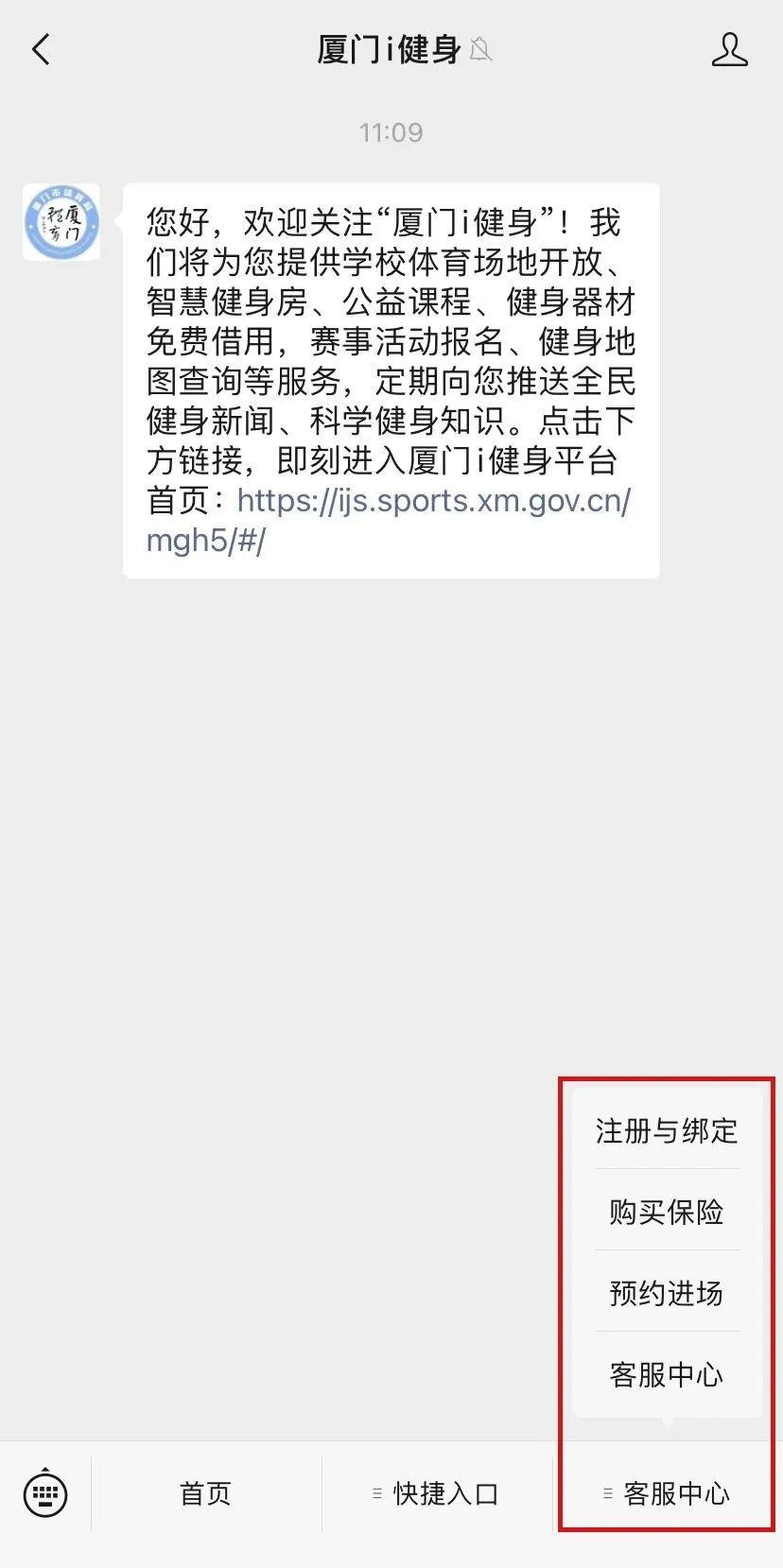This screenshot has height=1568, width=783.
Task: Go back from the 厦门i健身 chat
Action: coord(41,50)
